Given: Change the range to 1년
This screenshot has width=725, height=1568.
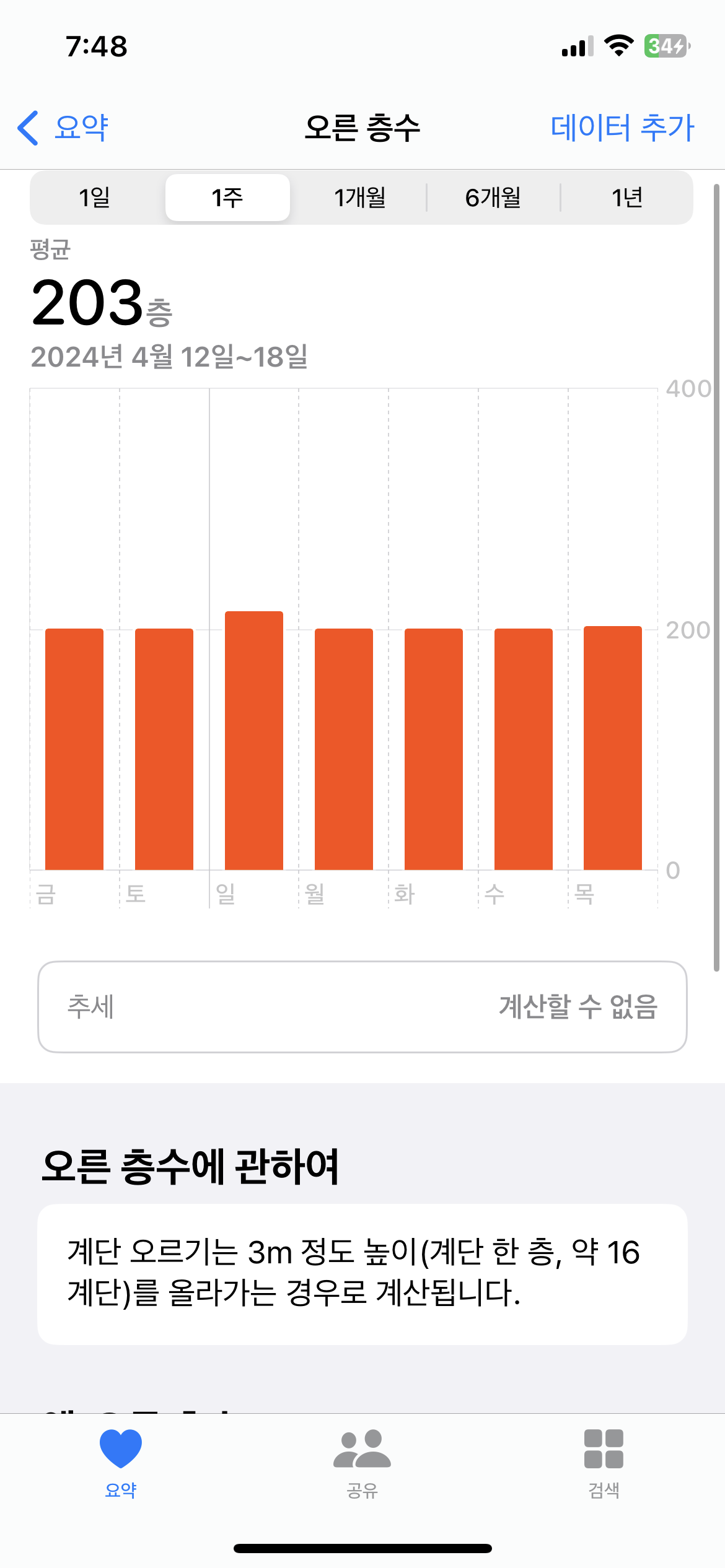Looking at the screenshot, I should 626,198.
